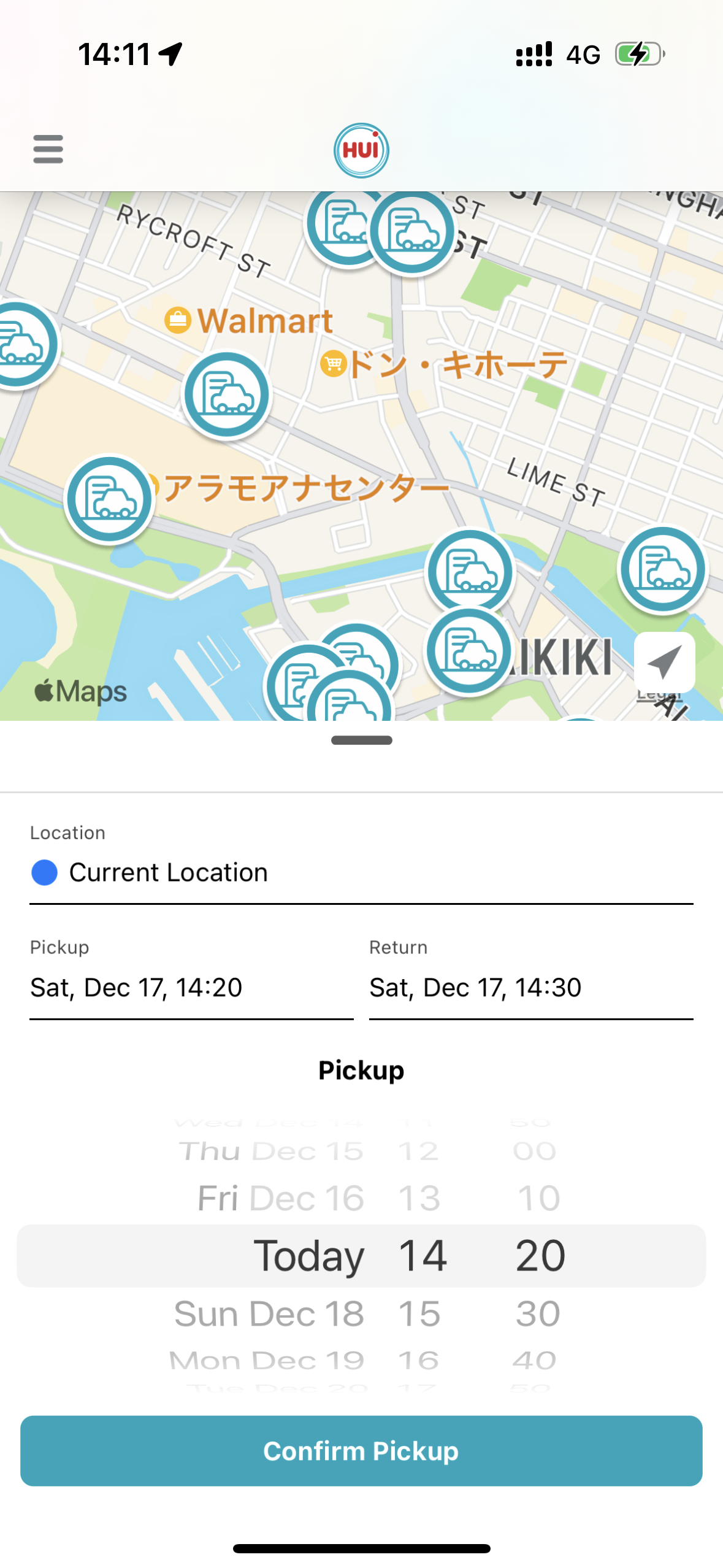Switch to the Pickup section

(x=362, y=1070)
